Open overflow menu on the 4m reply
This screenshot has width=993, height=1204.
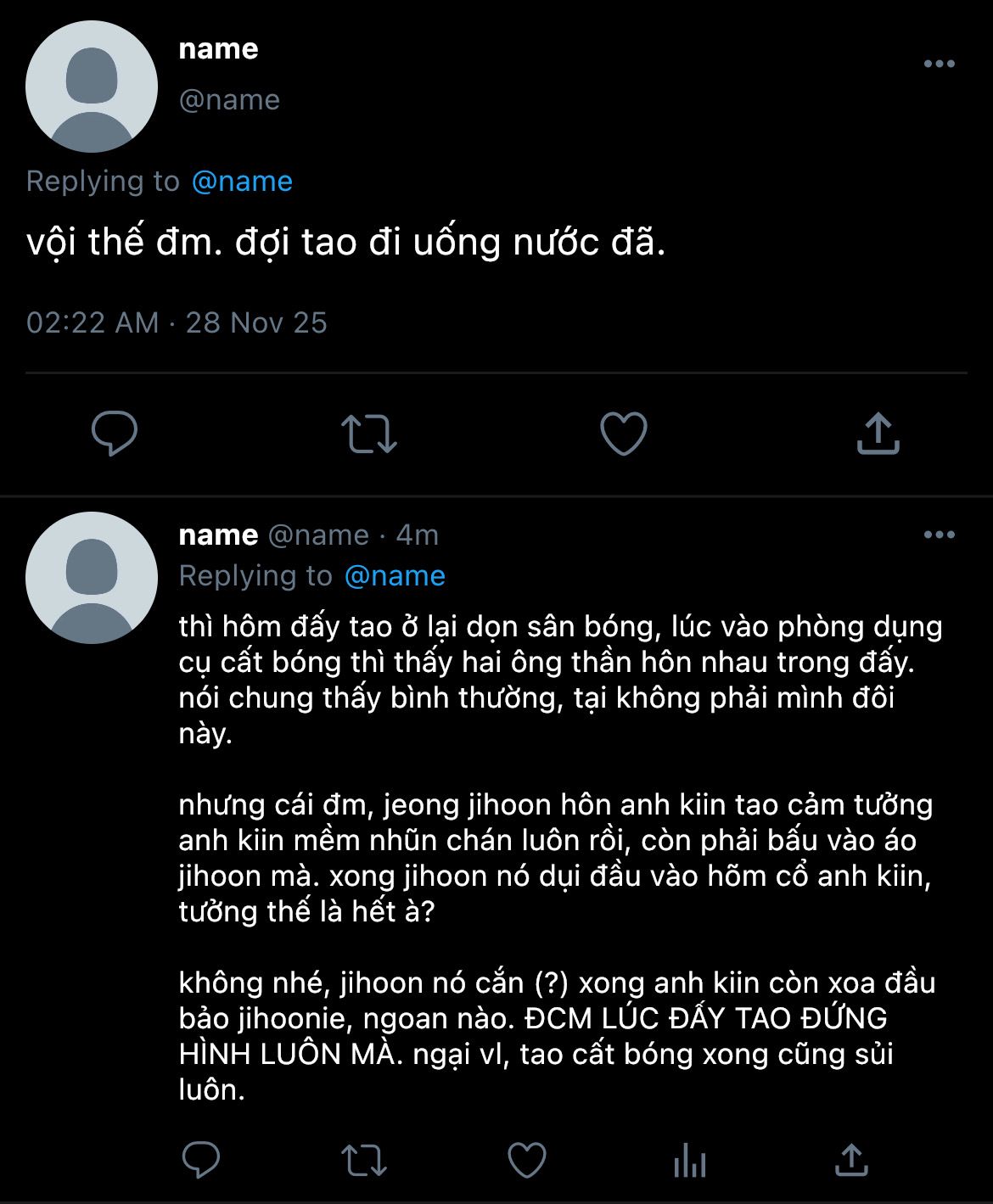tap(939, 535)
